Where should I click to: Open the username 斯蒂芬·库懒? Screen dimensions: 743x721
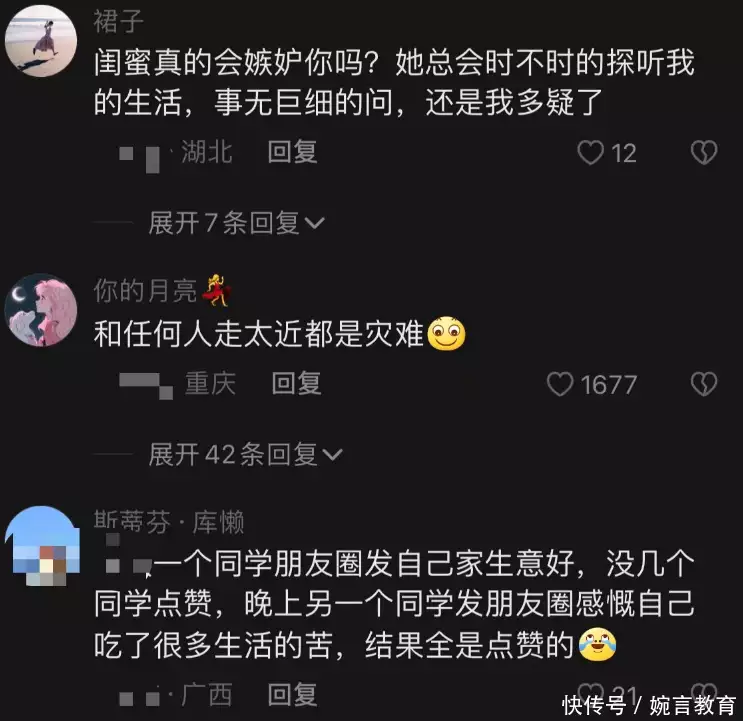click(x=168, y=521)
